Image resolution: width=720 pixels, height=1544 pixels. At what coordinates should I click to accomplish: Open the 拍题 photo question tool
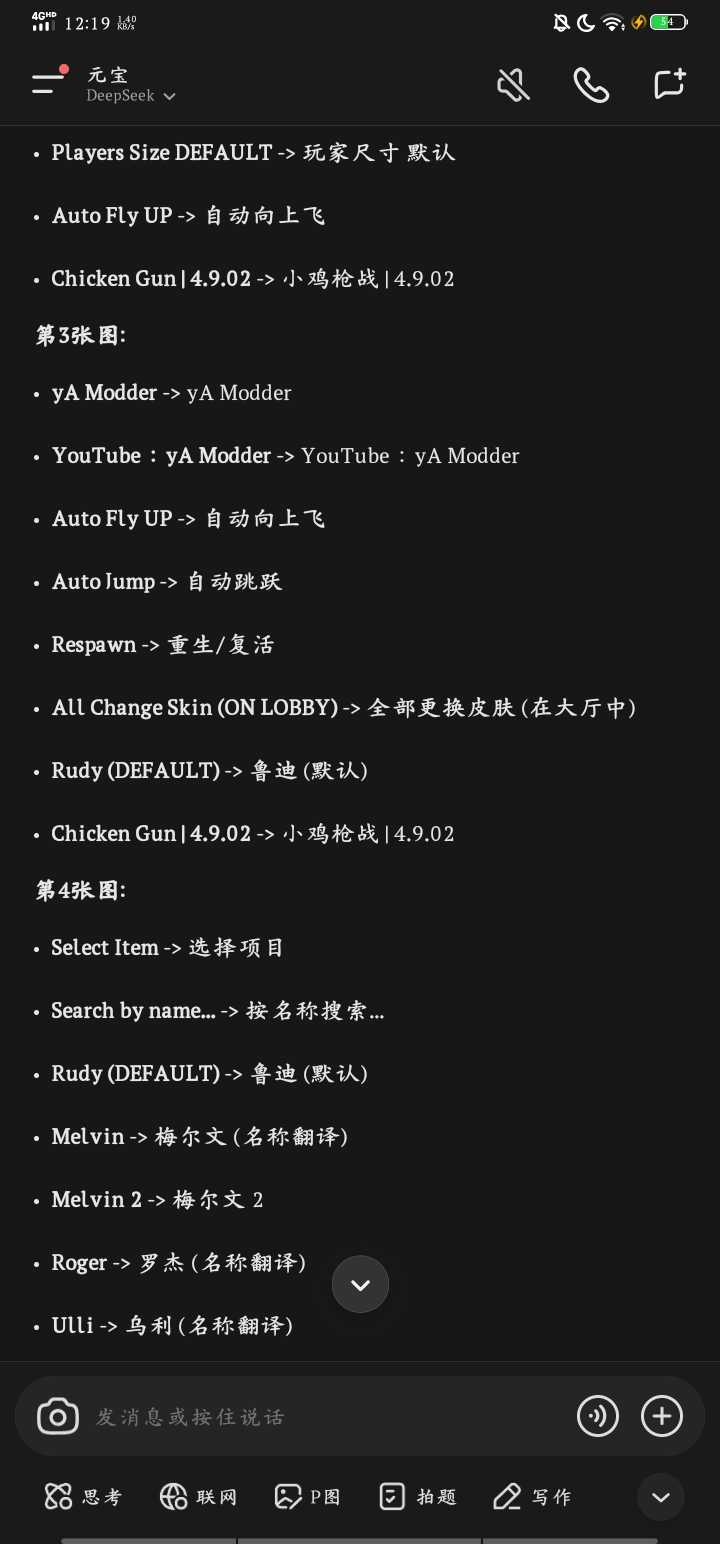click(418, 1496)
